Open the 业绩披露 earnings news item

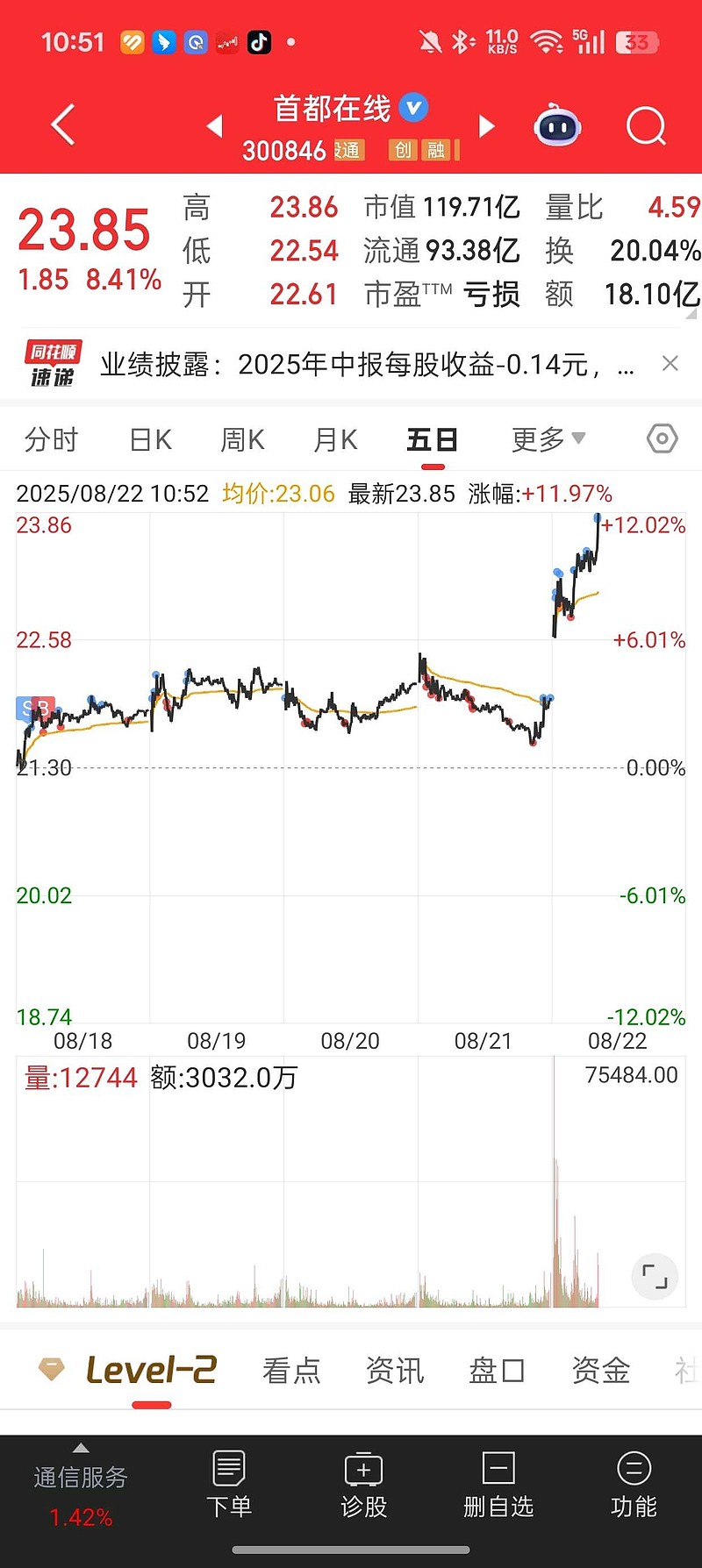(x=366, y=364)
